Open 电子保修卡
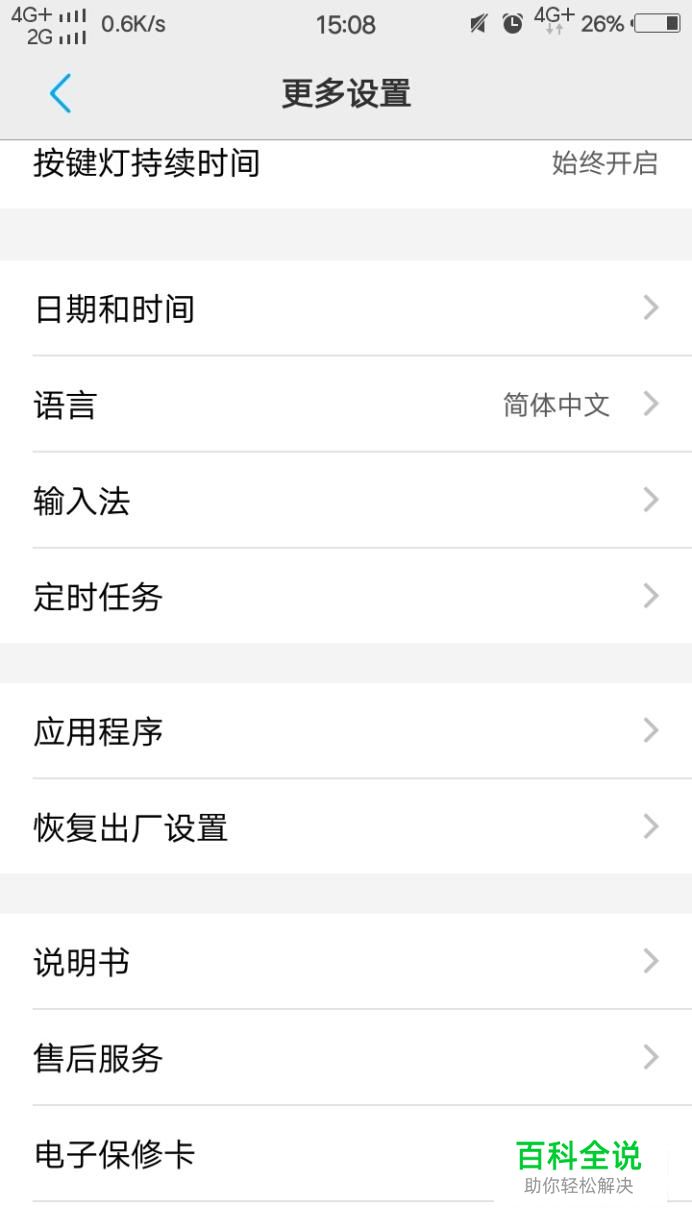Viewport: 692px width, 1230px height. [346, 1154]
